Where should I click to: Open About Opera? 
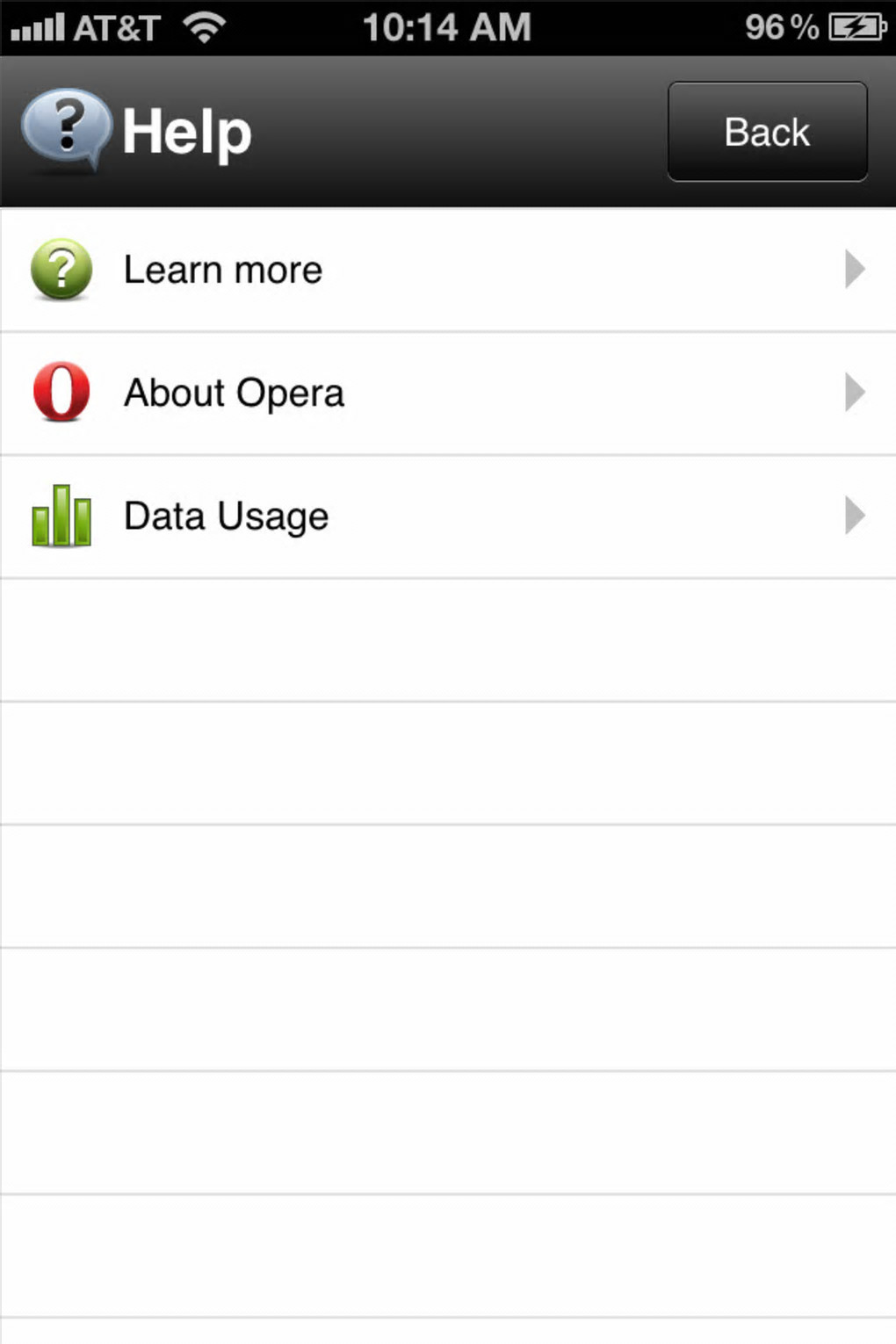click(446, 393)
